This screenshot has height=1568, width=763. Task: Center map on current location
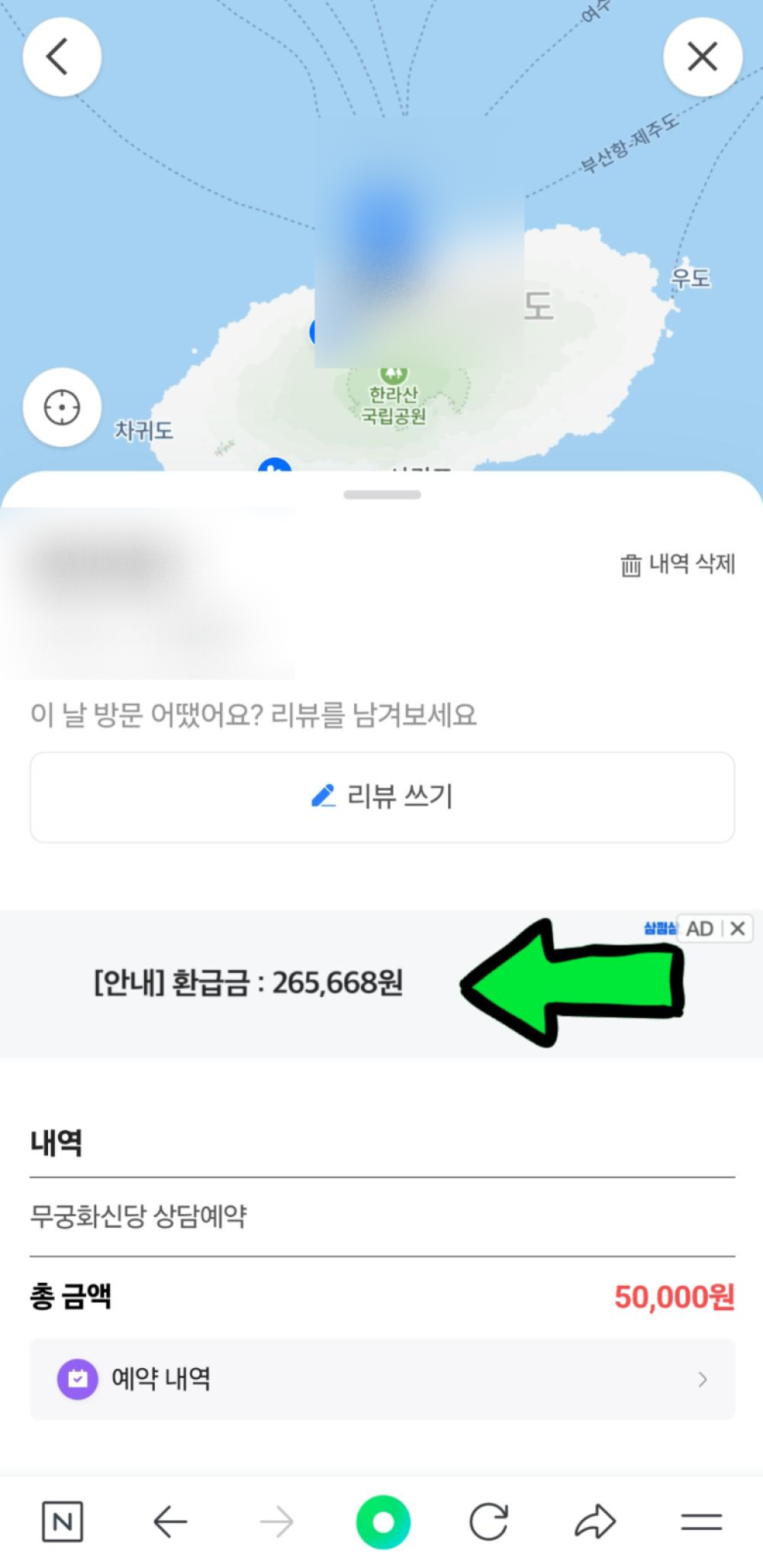tap(62, 407)
